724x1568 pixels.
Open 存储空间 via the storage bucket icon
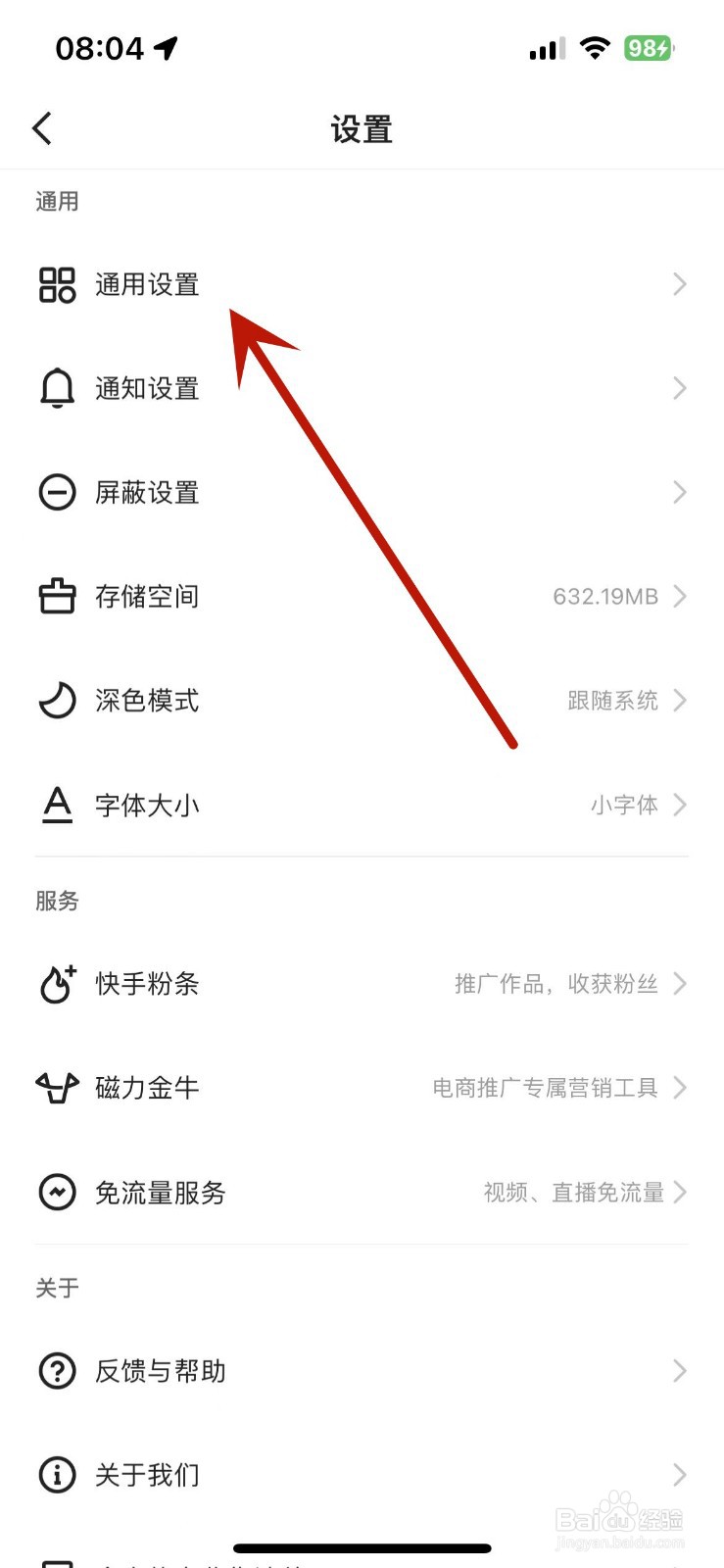coord(57,596)
